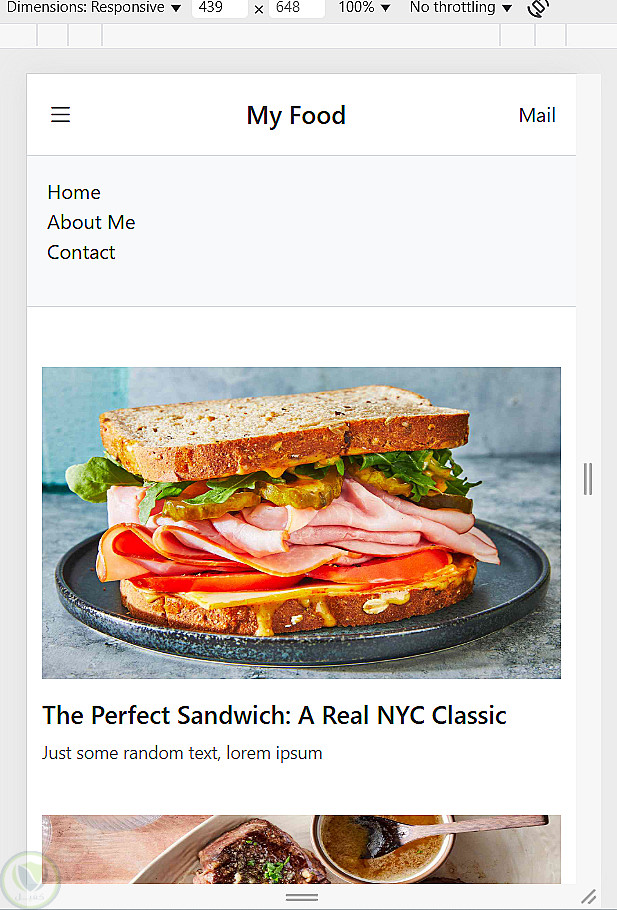Open the No throttling dropdown

click(460, 8)
